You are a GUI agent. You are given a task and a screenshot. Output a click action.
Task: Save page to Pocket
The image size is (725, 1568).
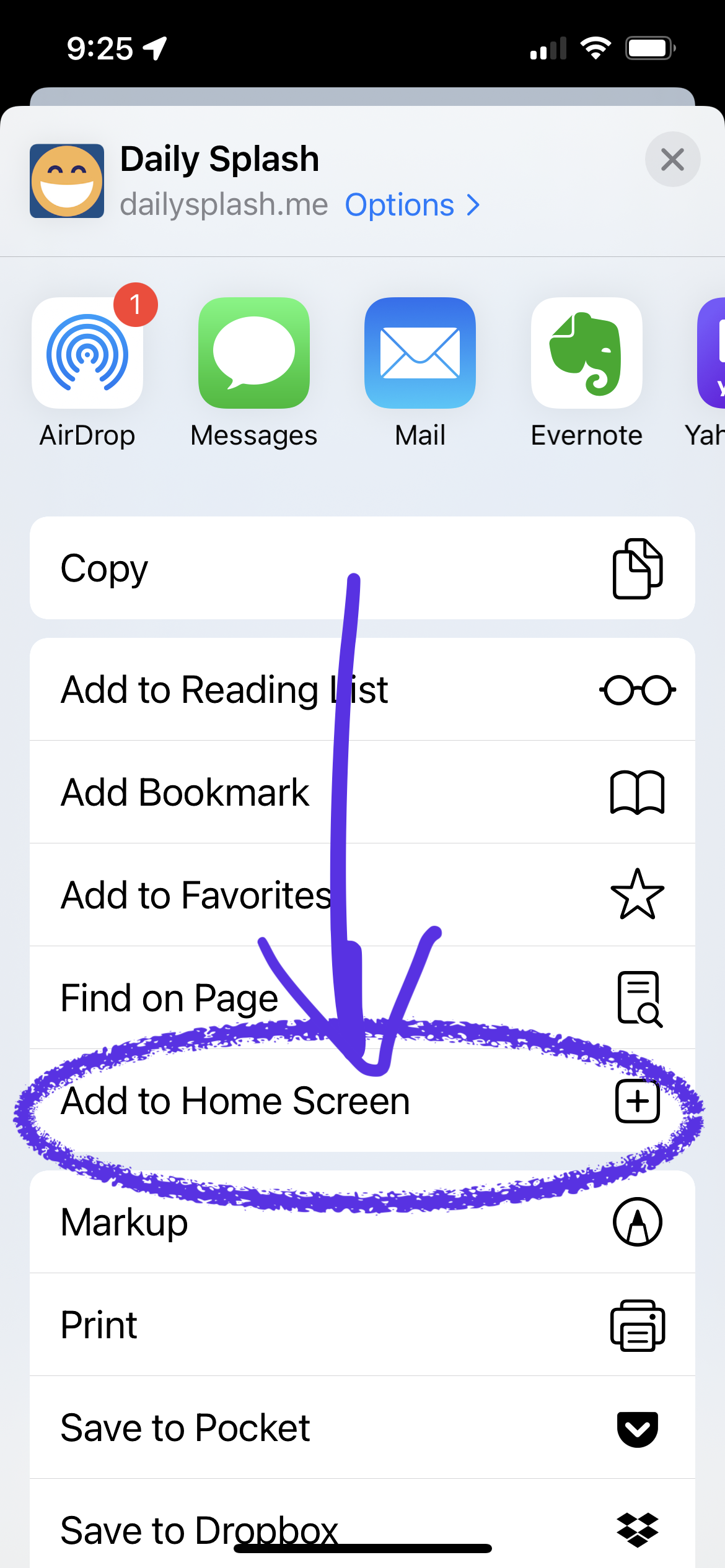(362, 1427)
